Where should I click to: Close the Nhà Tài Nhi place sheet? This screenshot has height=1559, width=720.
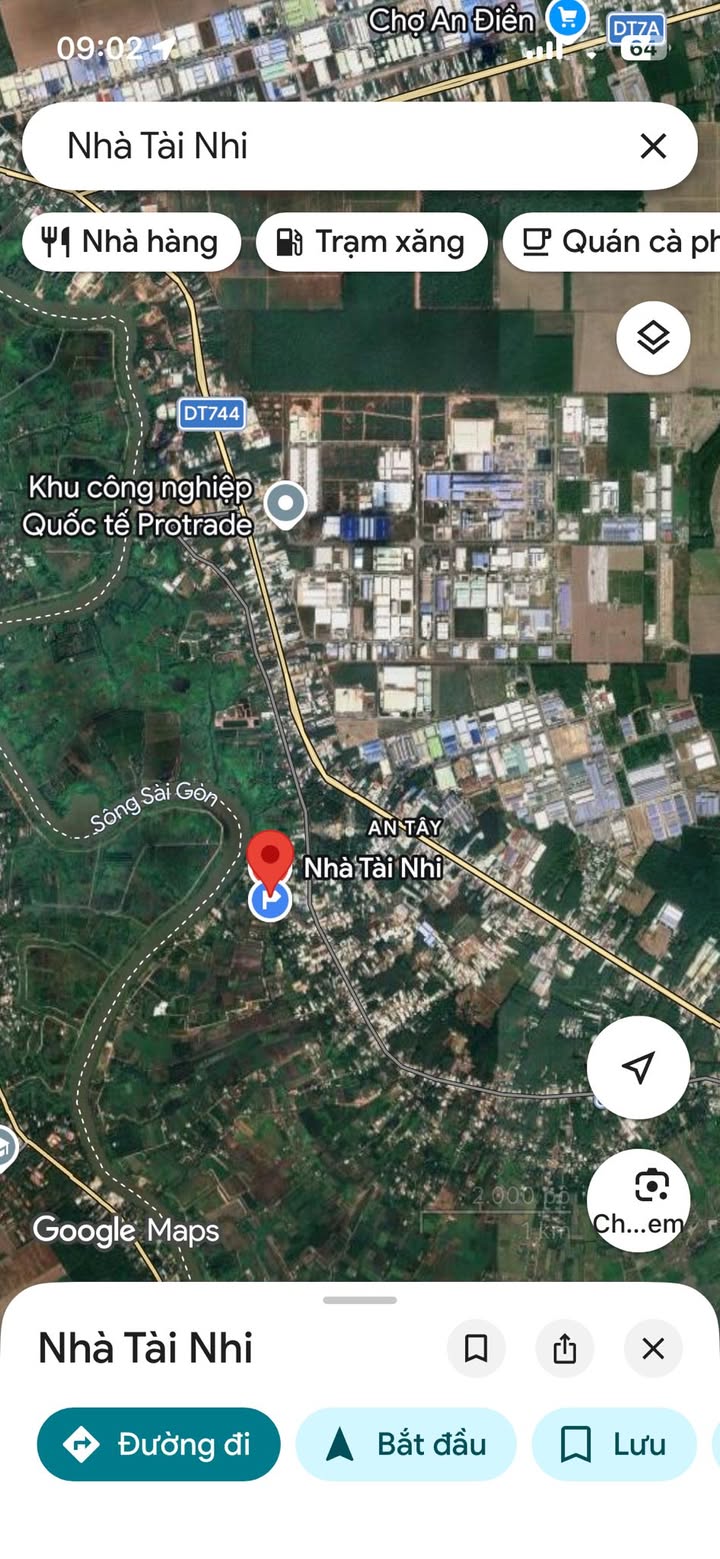tap(653, 1348)
